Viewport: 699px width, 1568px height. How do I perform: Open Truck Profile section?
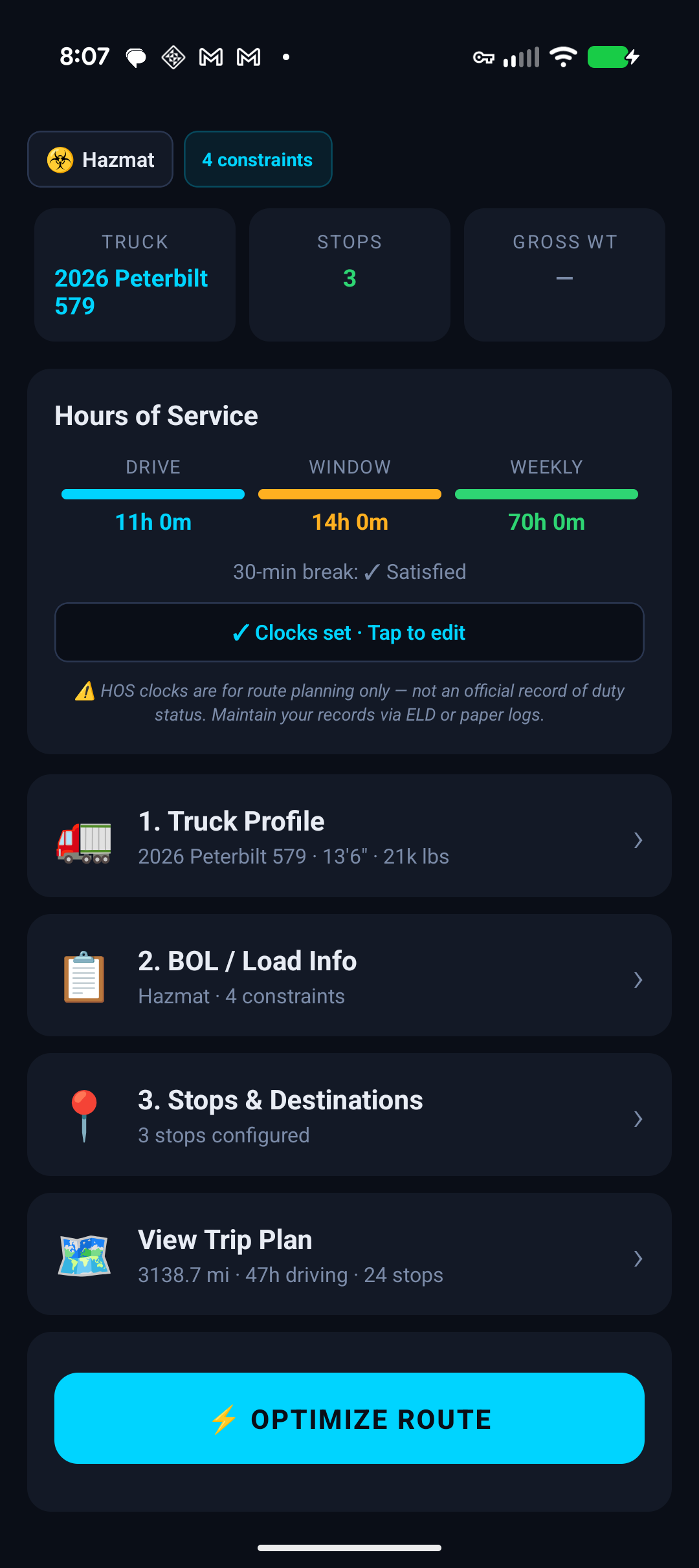pos(349,836)
